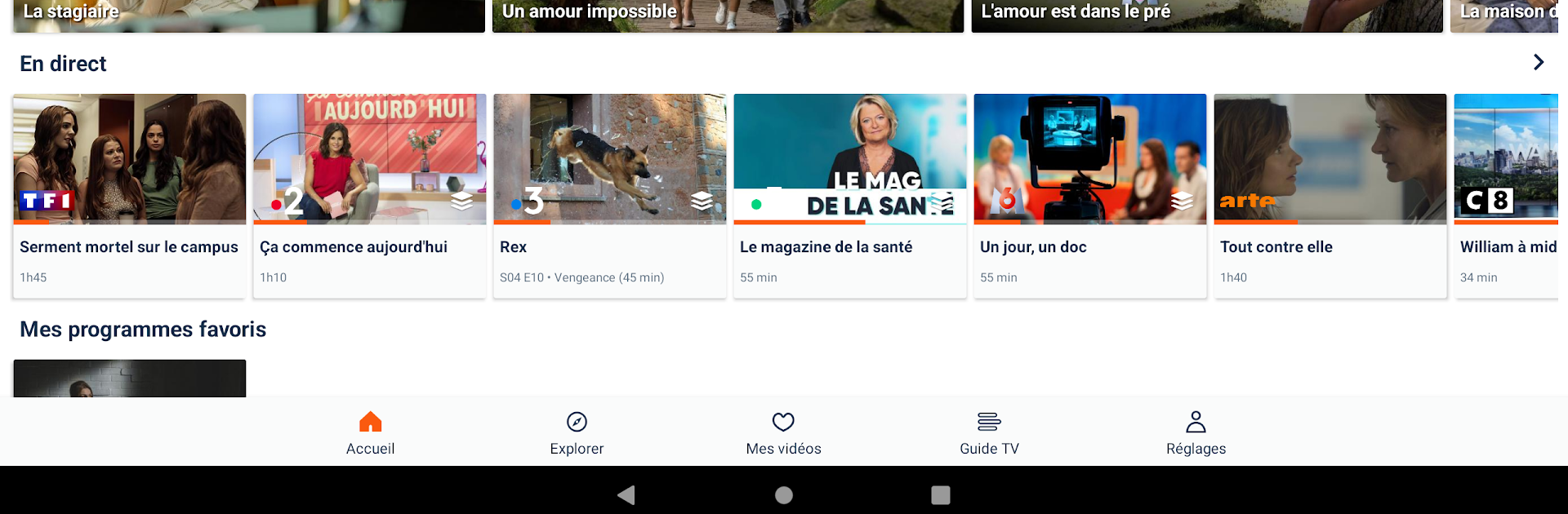Tap the system back button
Image resolution: width=1568 pixels, height=514 pixels.
[626, 494]
